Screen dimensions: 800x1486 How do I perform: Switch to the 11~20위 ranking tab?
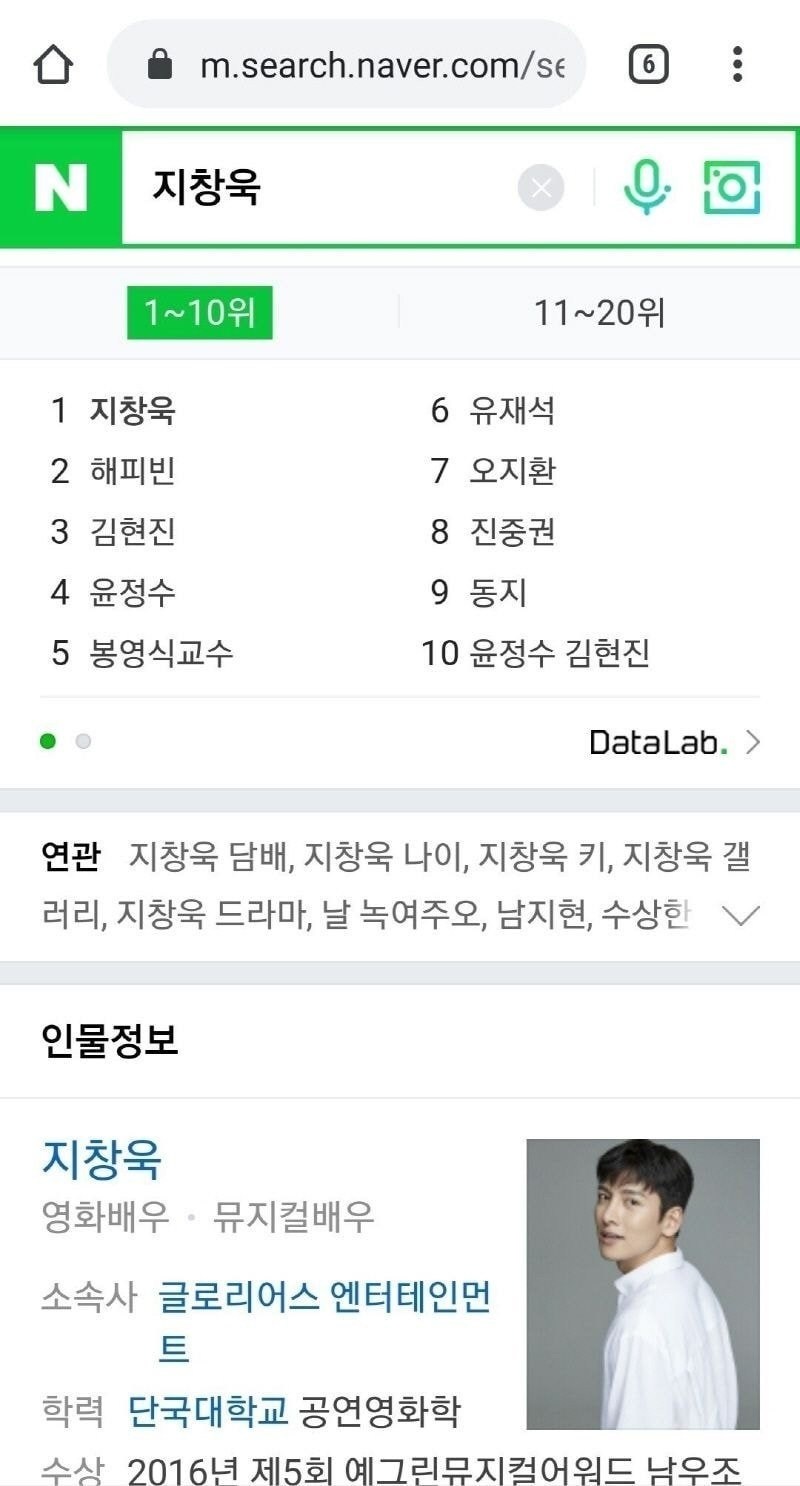point(599,313)
